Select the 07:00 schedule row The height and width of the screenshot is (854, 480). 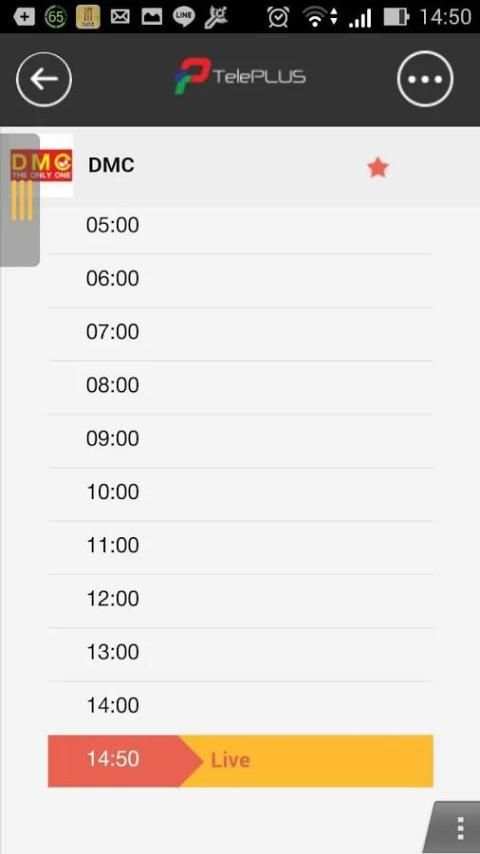(240, 333)
